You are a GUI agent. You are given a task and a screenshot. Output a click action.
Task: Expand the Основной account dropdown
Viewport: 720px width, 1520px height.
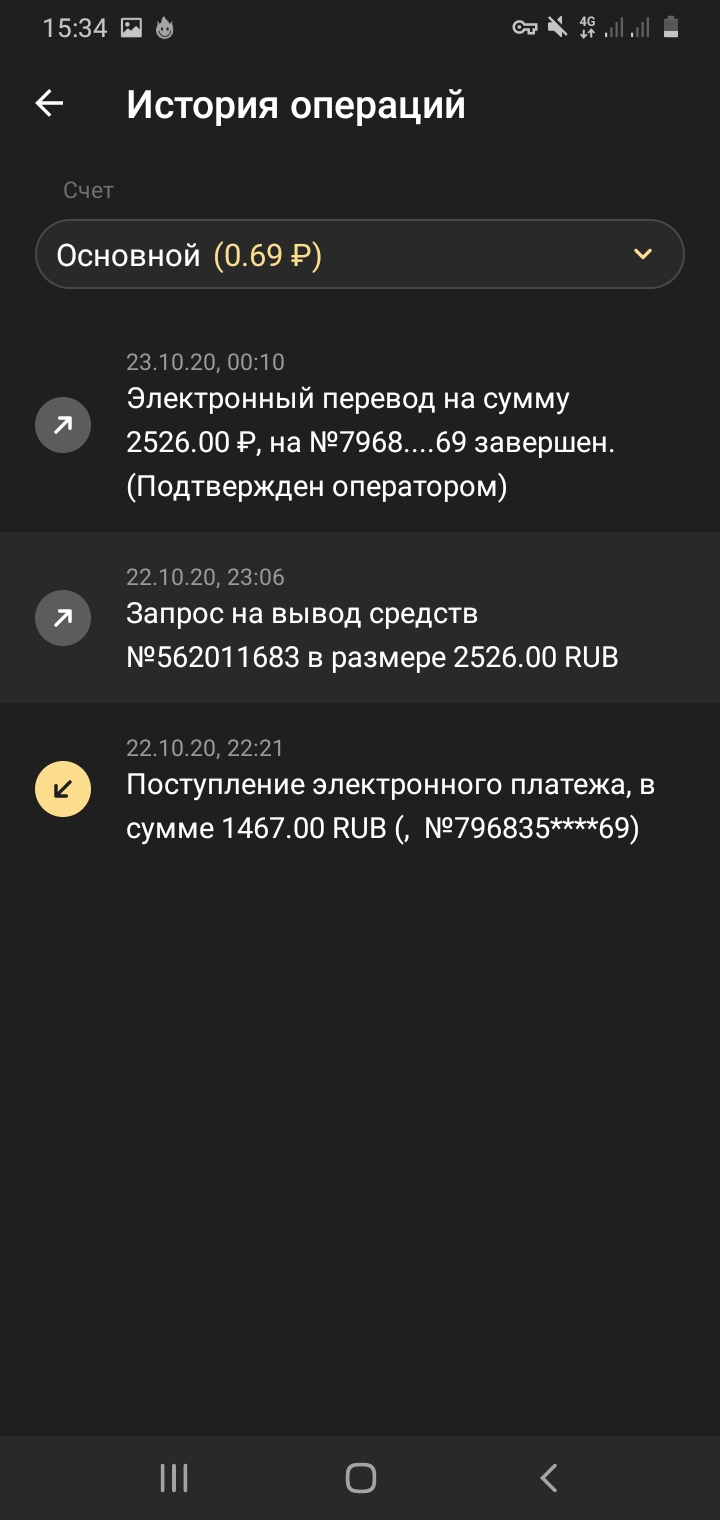[360, 255]
